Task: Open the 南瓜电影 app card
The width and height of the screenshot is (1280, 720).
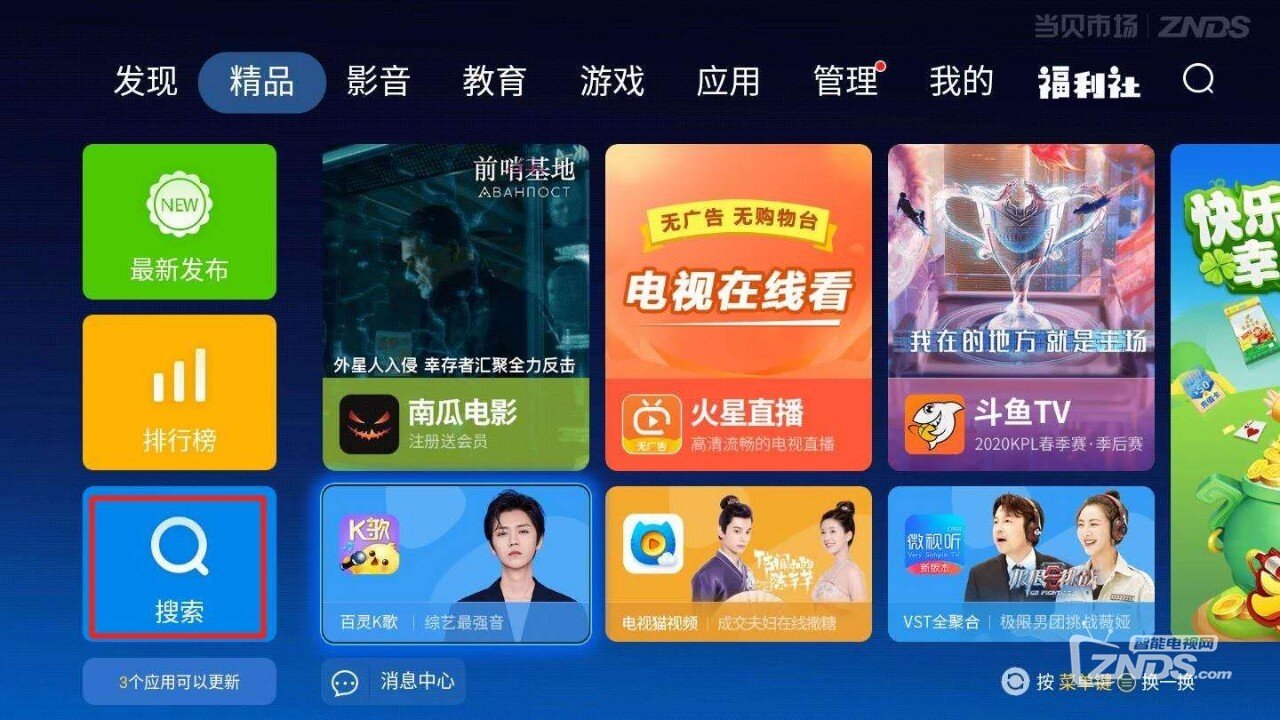Action: (455, 307)
